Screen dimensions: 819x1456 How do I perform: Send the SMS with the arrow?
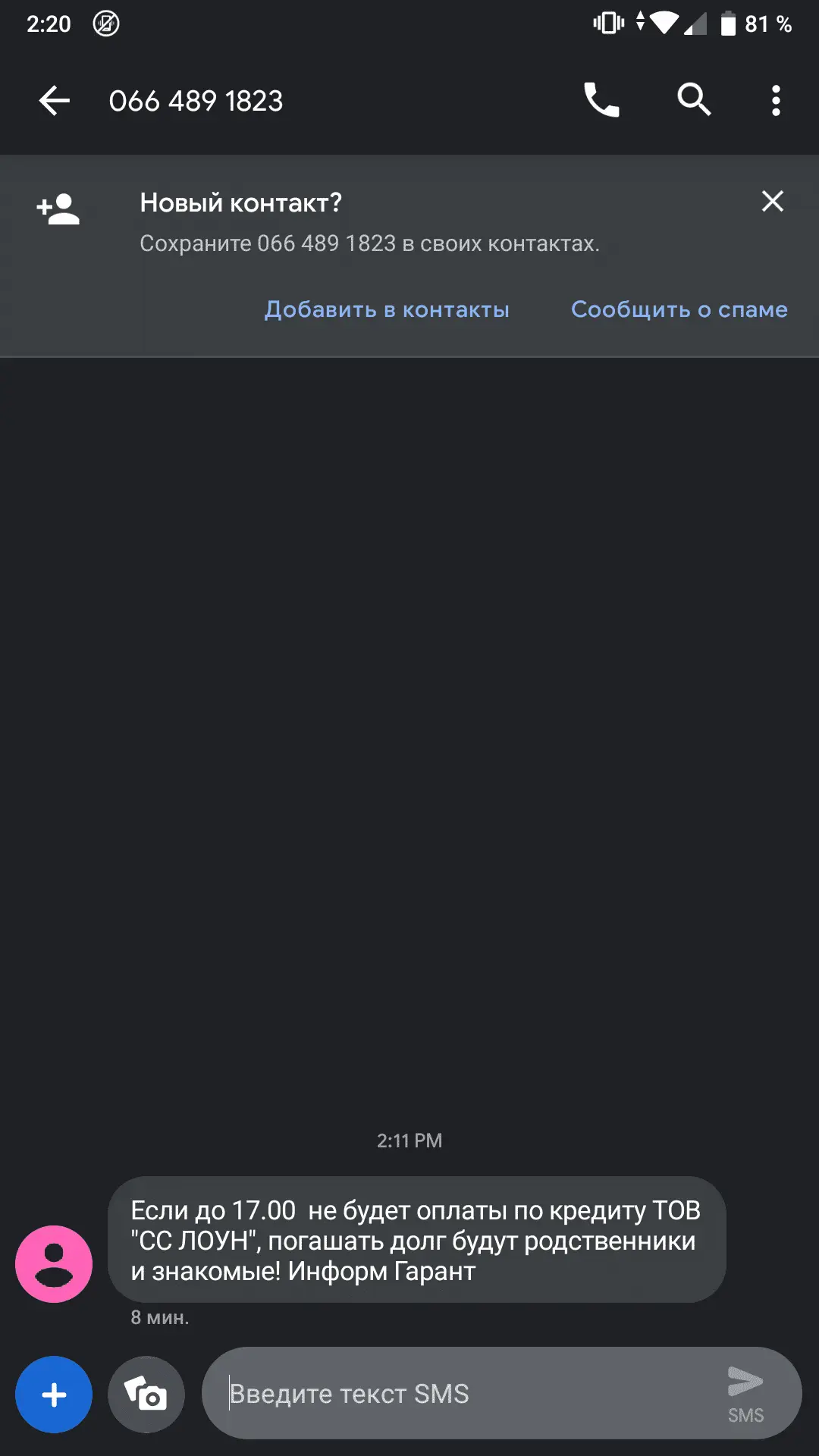pos(745,1392)
